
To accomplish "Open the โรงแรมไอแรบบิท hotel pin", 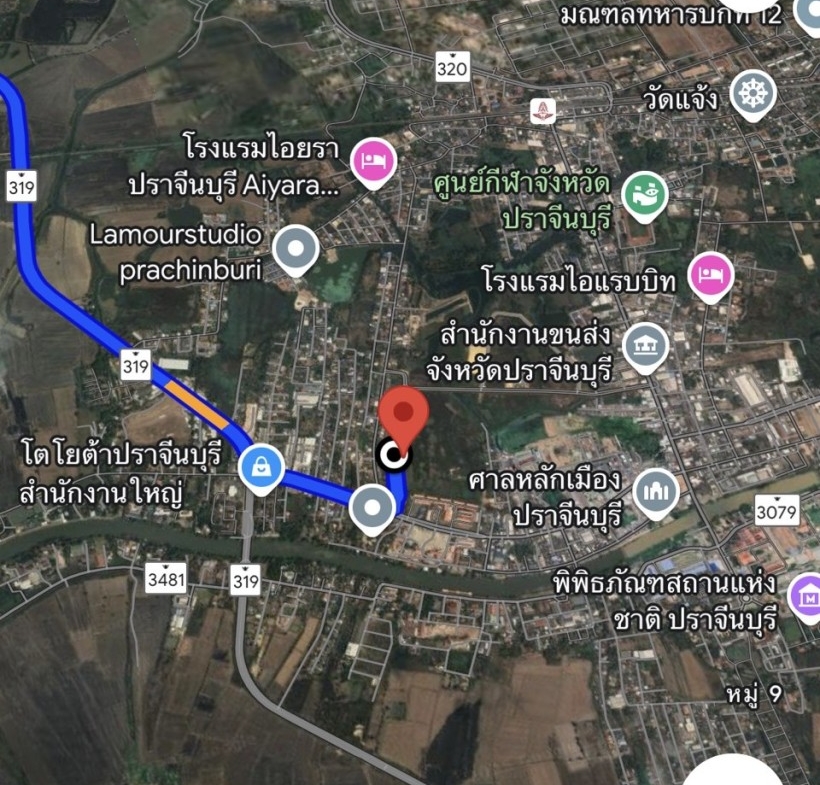I will point(711,273).
